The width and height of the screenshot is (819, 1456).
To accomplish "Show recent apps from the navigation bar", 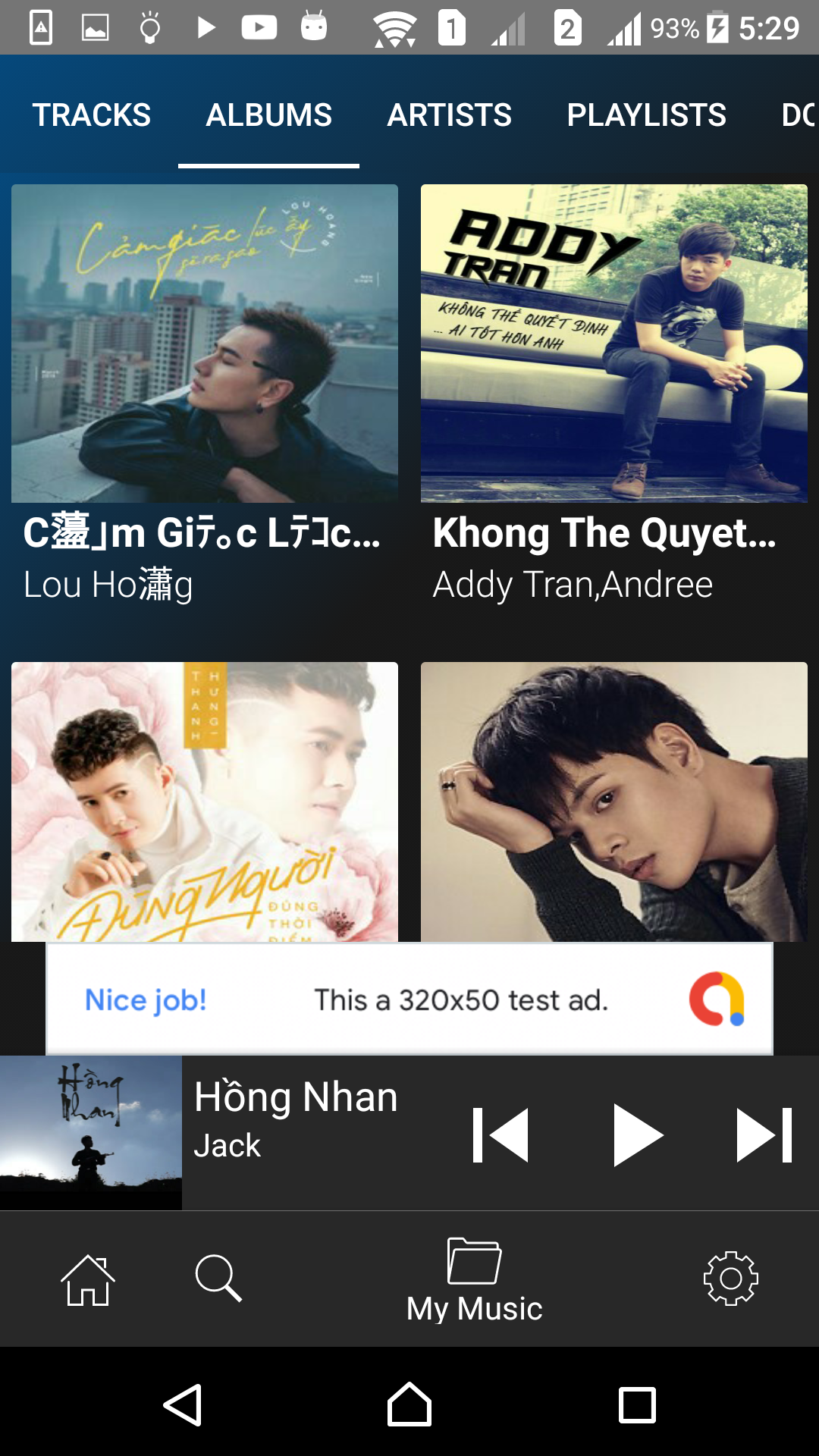I will tap(637, 1405).
